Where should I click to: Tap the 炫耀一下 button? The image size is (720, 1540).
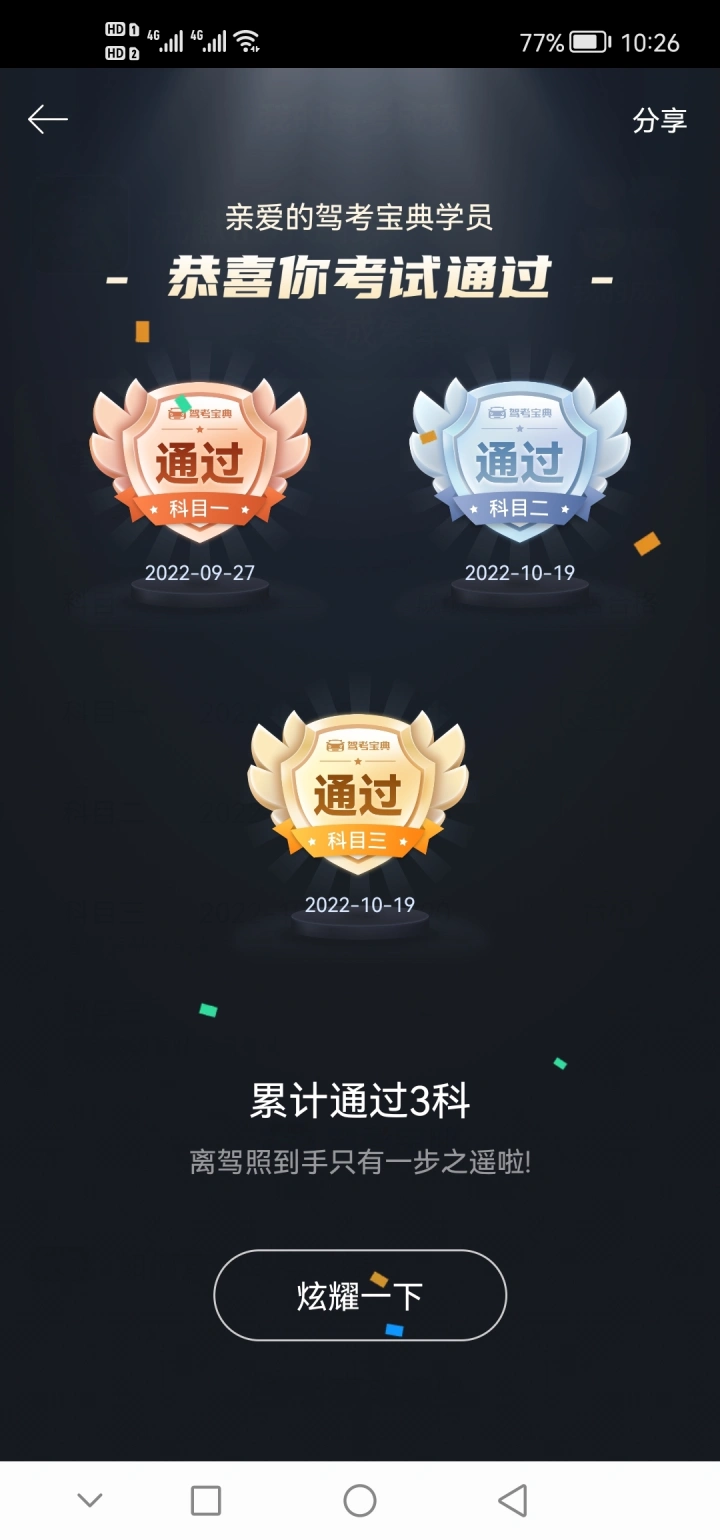[x=360, y=1295]
